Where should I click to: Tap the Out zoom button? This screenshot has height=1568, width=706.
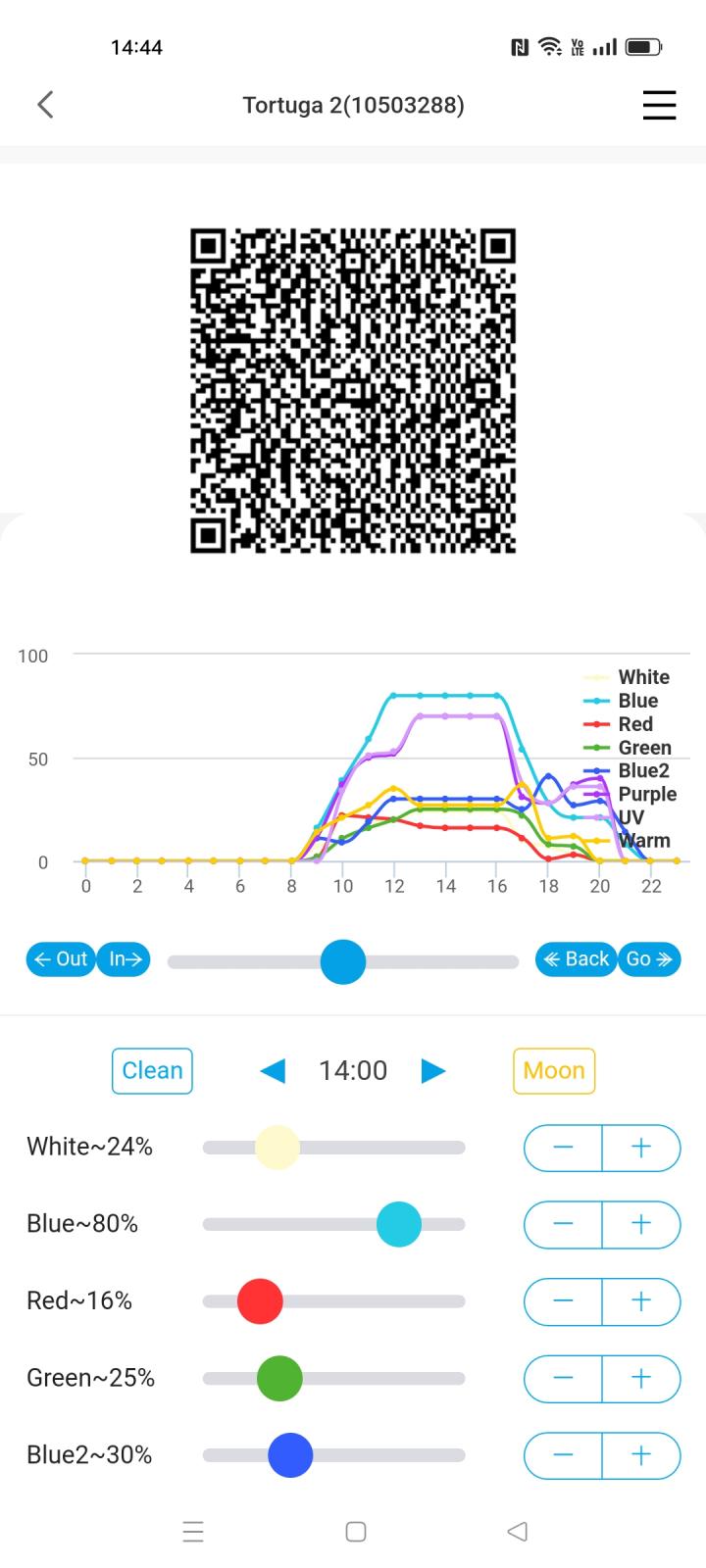pyautogui.click(x=61, y=958)
